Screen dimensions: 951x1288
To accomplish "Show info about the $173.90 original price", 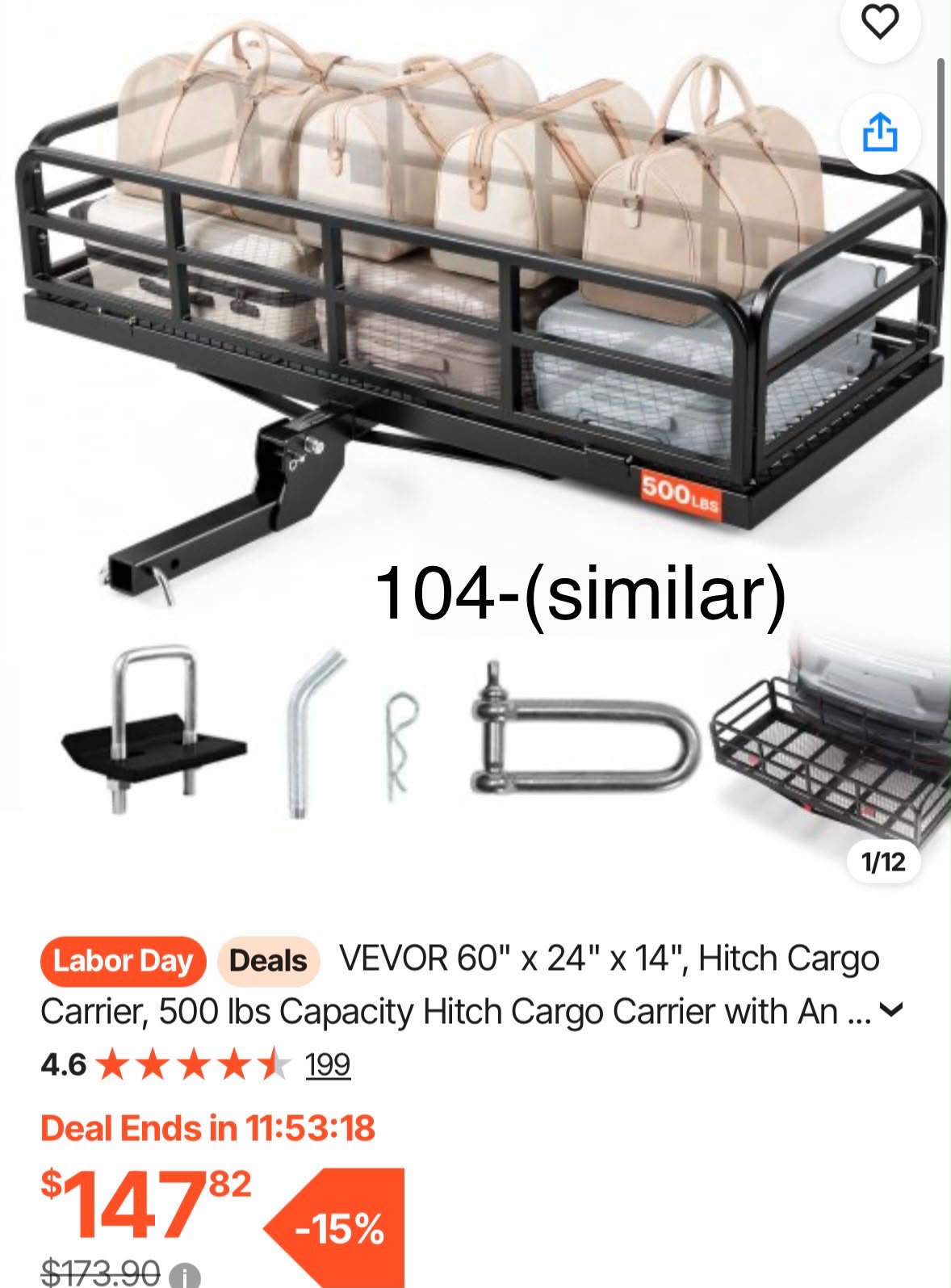I will coord(186,1278).
